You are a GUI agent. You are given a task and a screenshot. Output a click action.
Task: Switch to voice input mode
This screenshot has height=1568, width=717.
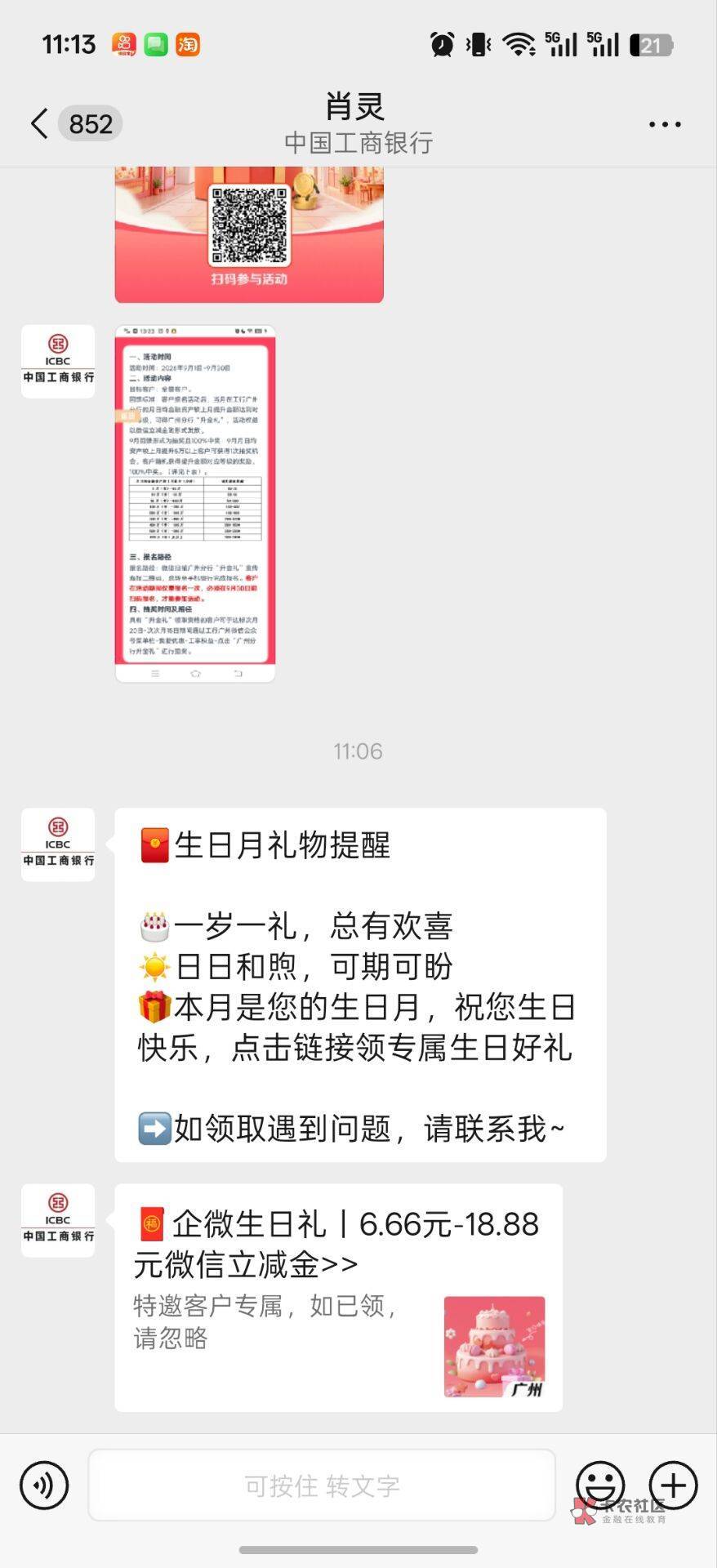coord(44,1485)
